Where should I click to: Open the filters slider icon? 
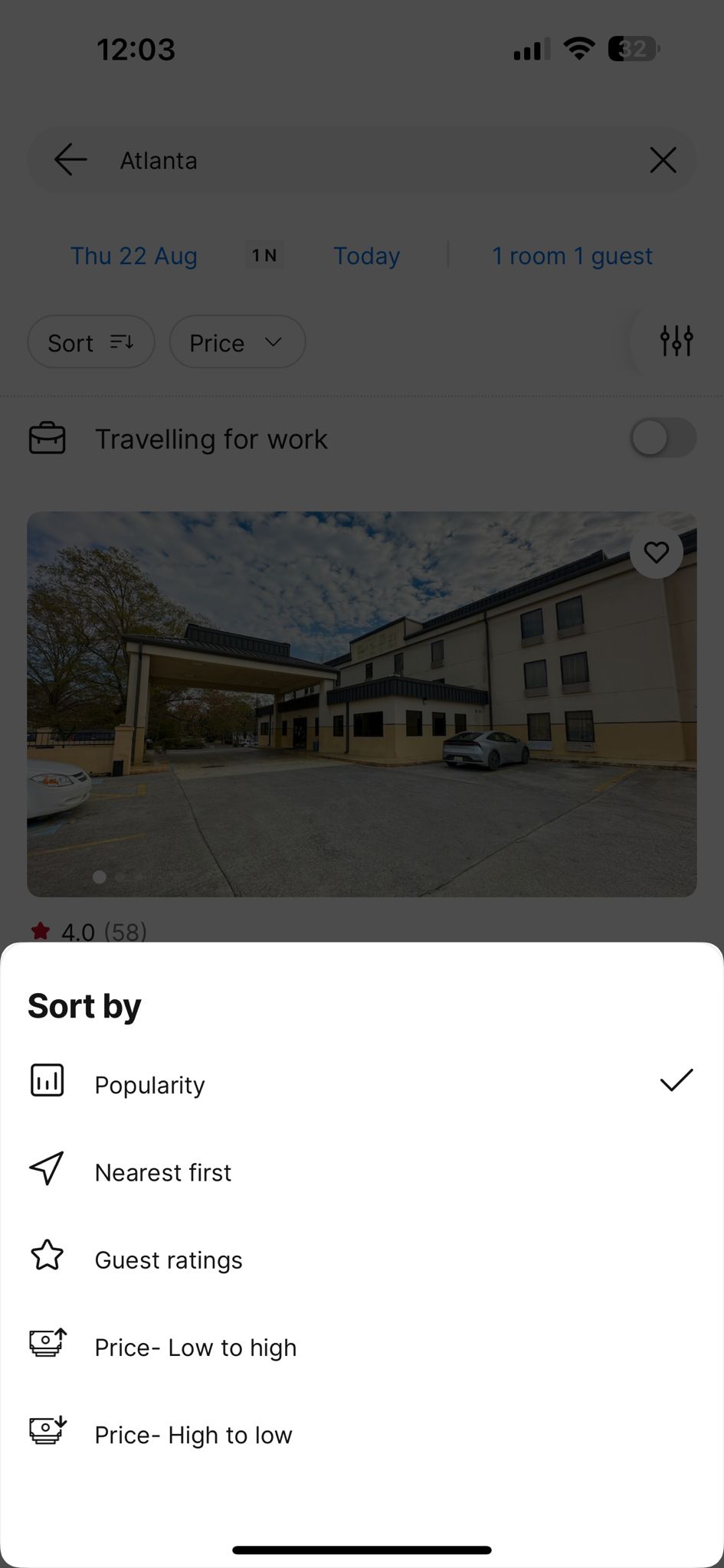[676, 341]
